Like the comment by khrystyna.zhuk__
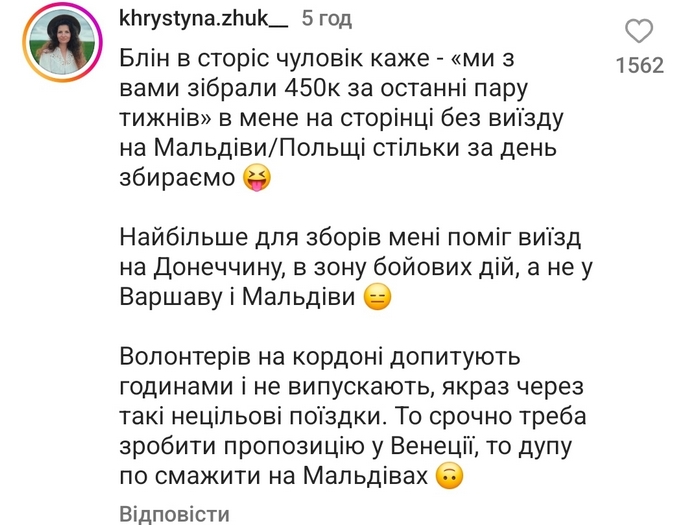Viewport: 700px width, 525px height. [x=638, y=30]
